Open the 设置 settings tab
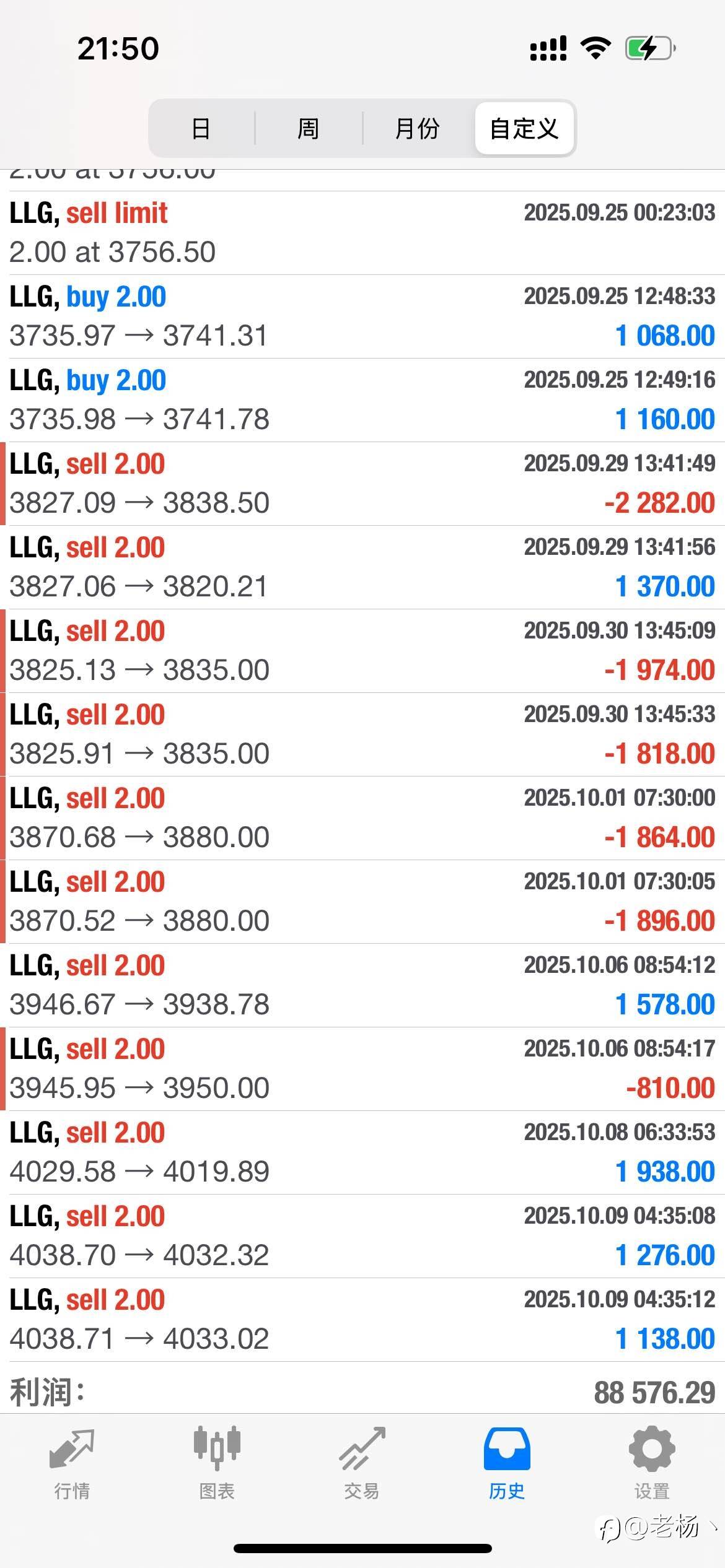 652,1464
